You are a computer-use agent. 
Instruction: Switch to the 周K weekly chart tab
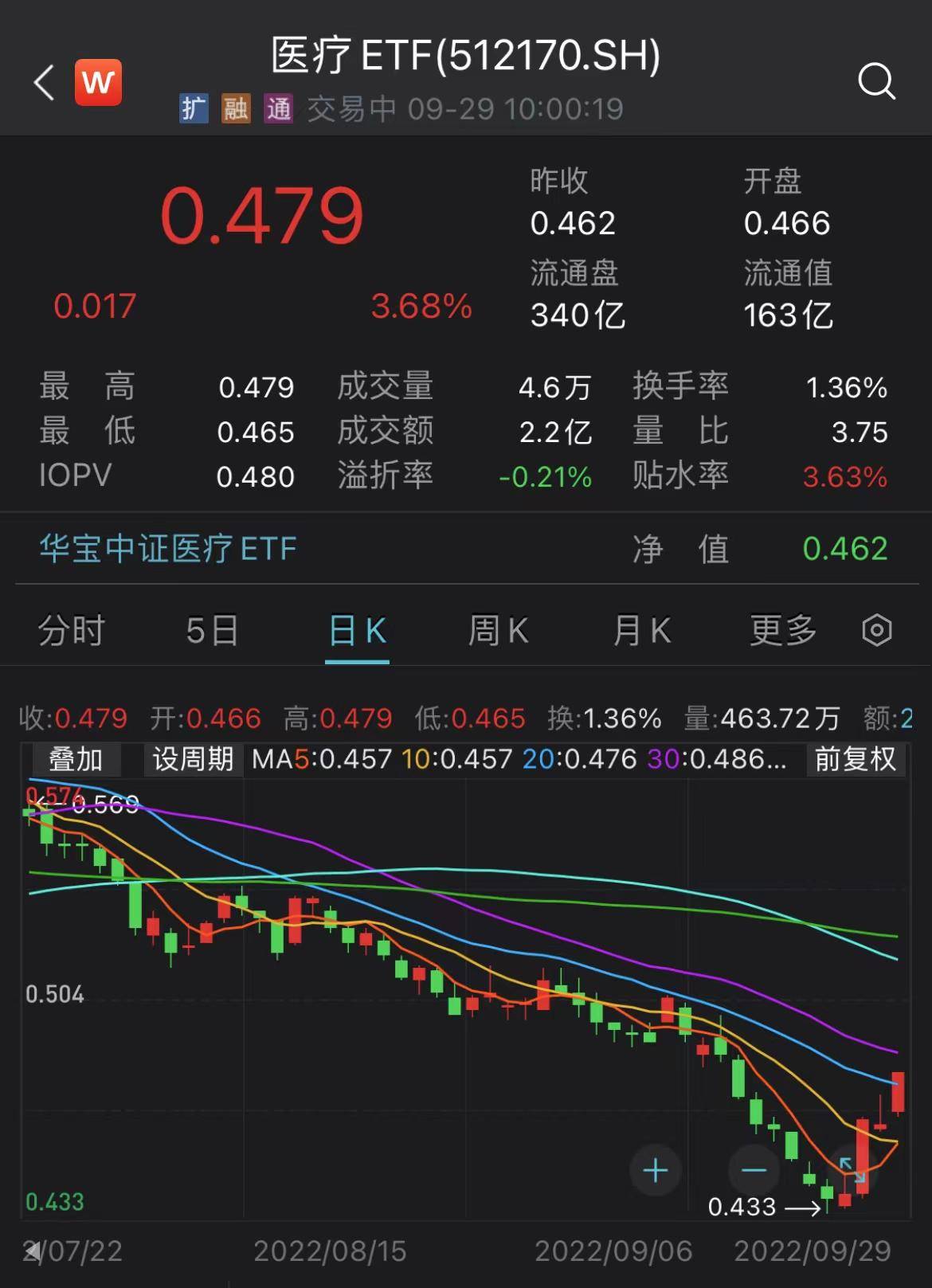coord(498,630)
